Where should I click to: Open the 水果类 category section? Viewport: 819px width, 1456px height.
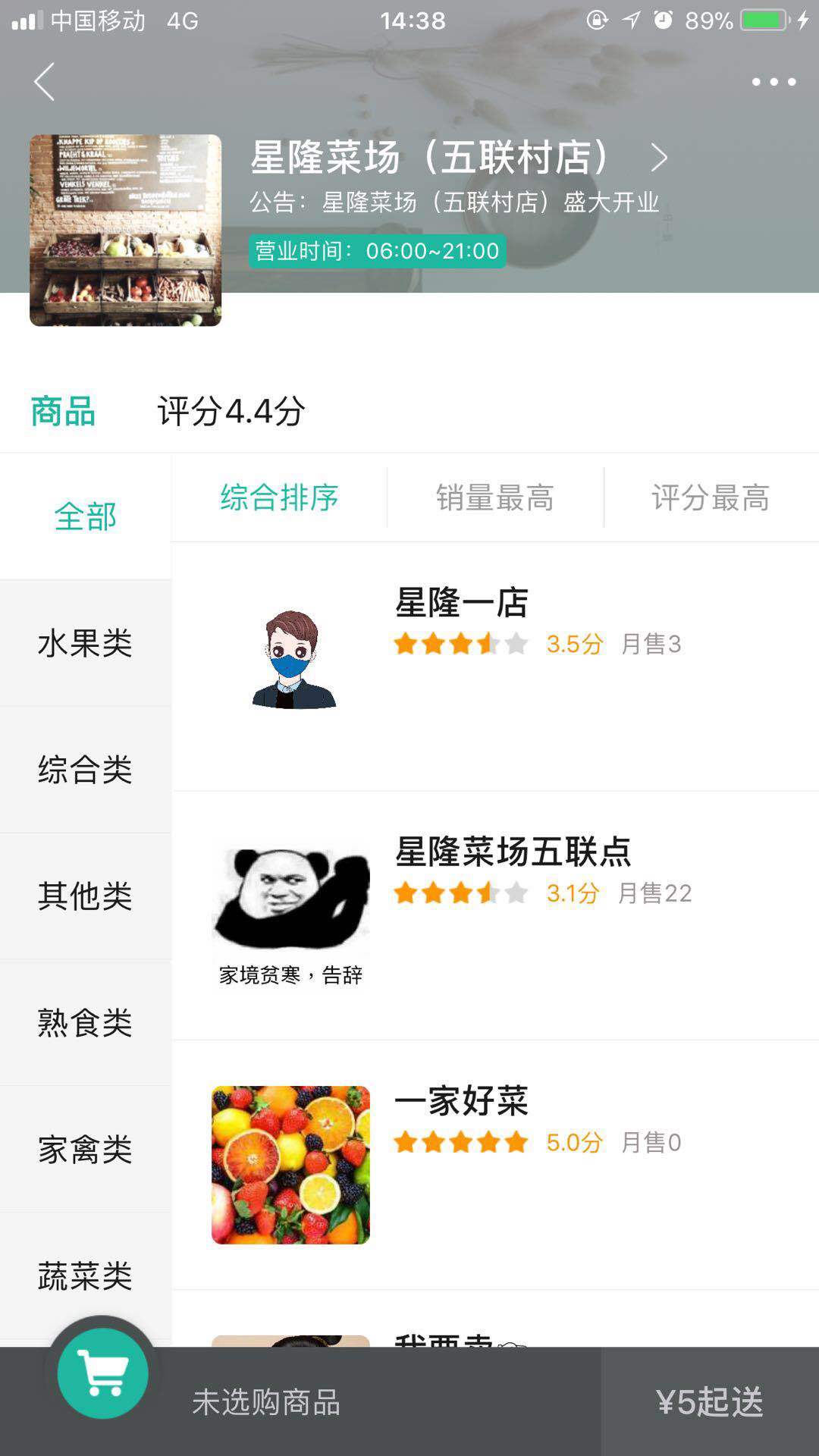(x=85, y=645)
